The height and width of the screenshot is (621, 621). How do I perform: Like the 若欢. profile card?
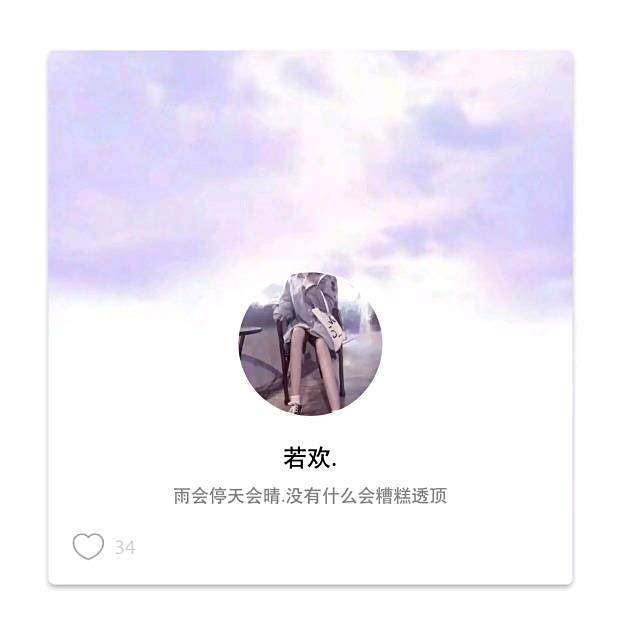tap(88, 547)
